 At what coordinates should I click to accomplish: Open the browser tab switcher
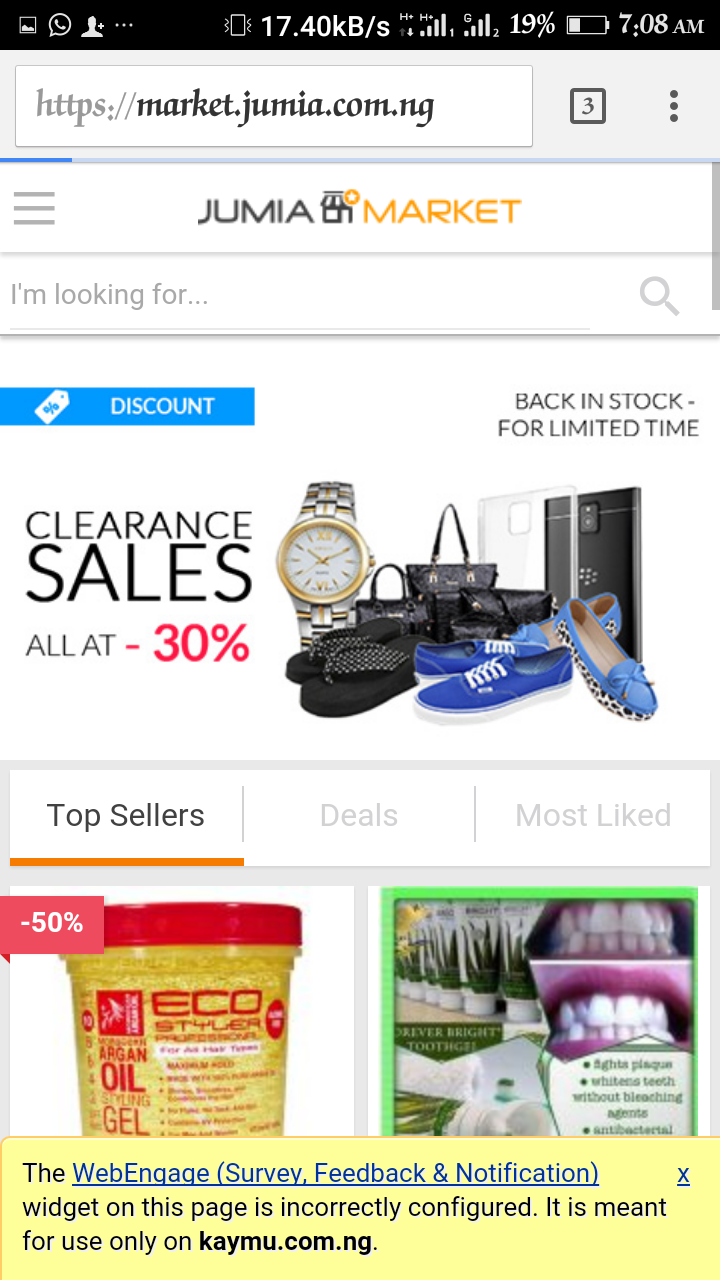click(x=588, y=106)
